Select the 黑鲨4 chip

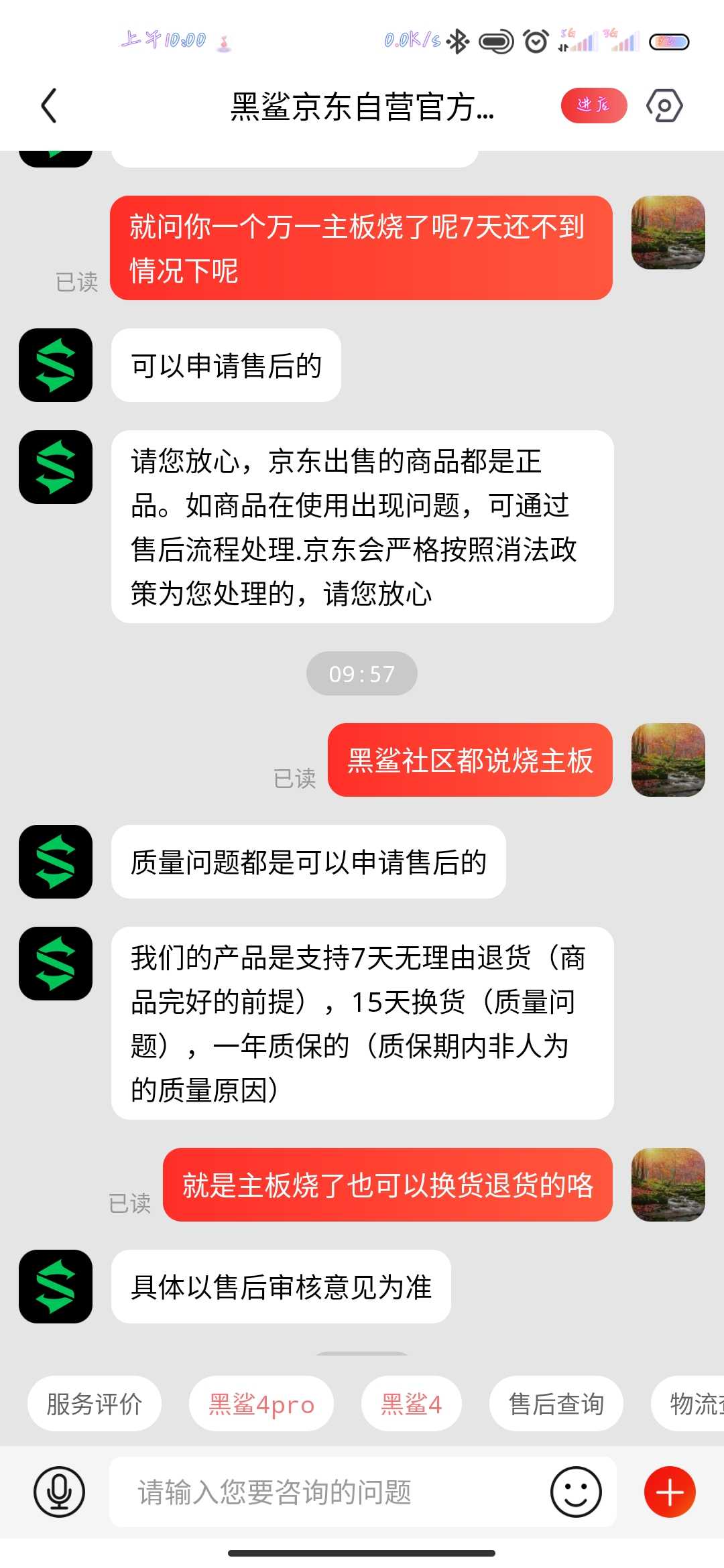pyautogui.click(x=412, y=1403)
